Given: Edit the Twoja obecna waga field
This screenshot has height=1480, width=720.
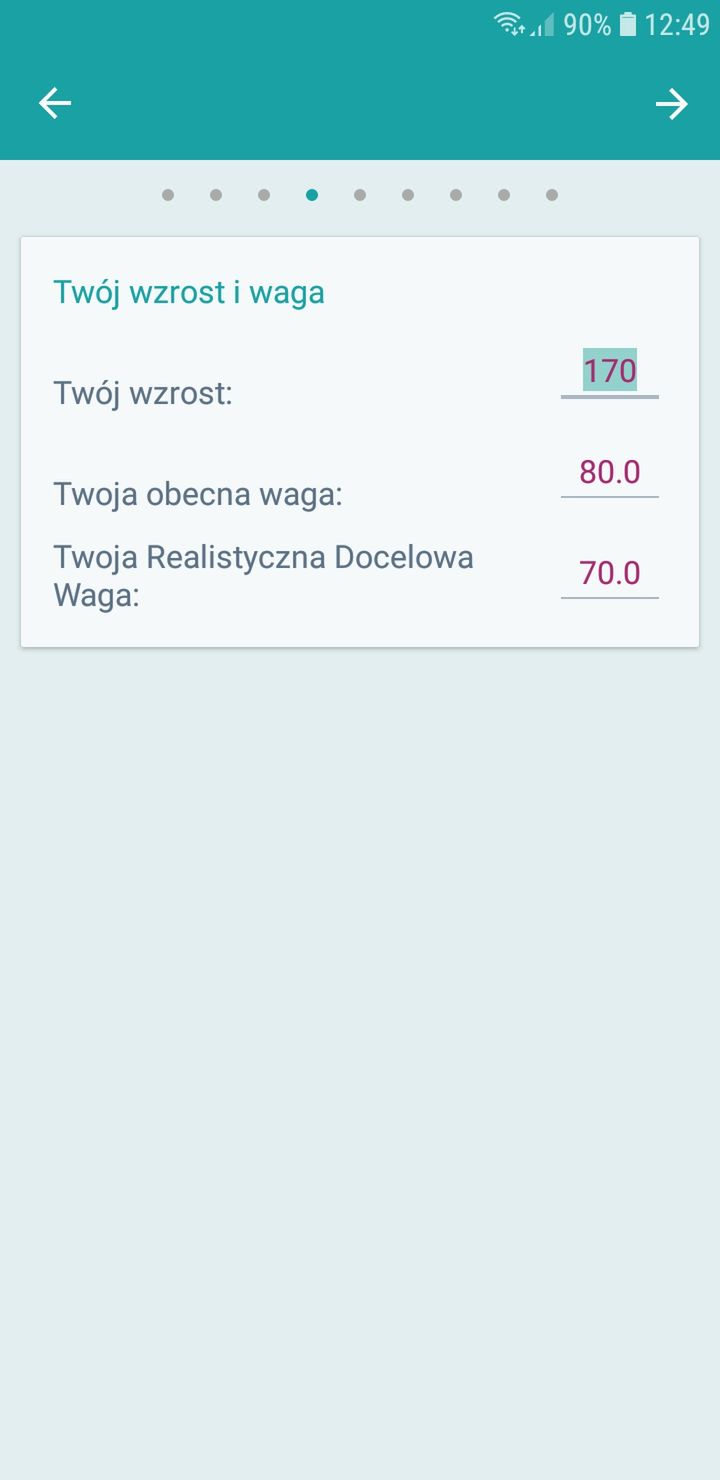Looking at the screenshot, I should pos(609,472).
